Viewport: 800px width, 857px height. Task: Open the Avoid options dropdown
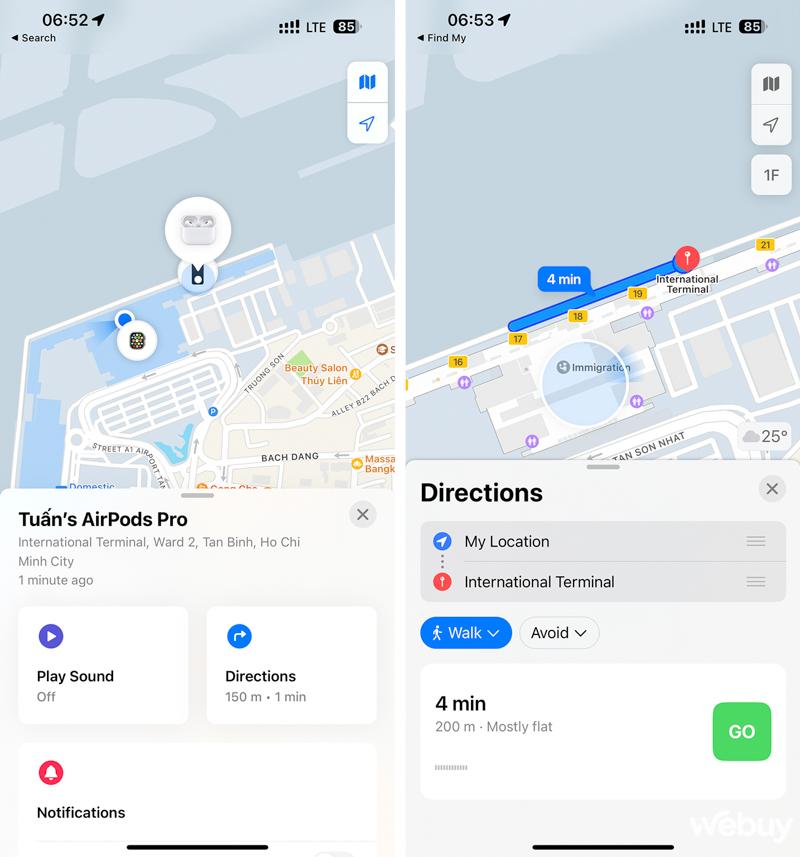tap(559, 633)
